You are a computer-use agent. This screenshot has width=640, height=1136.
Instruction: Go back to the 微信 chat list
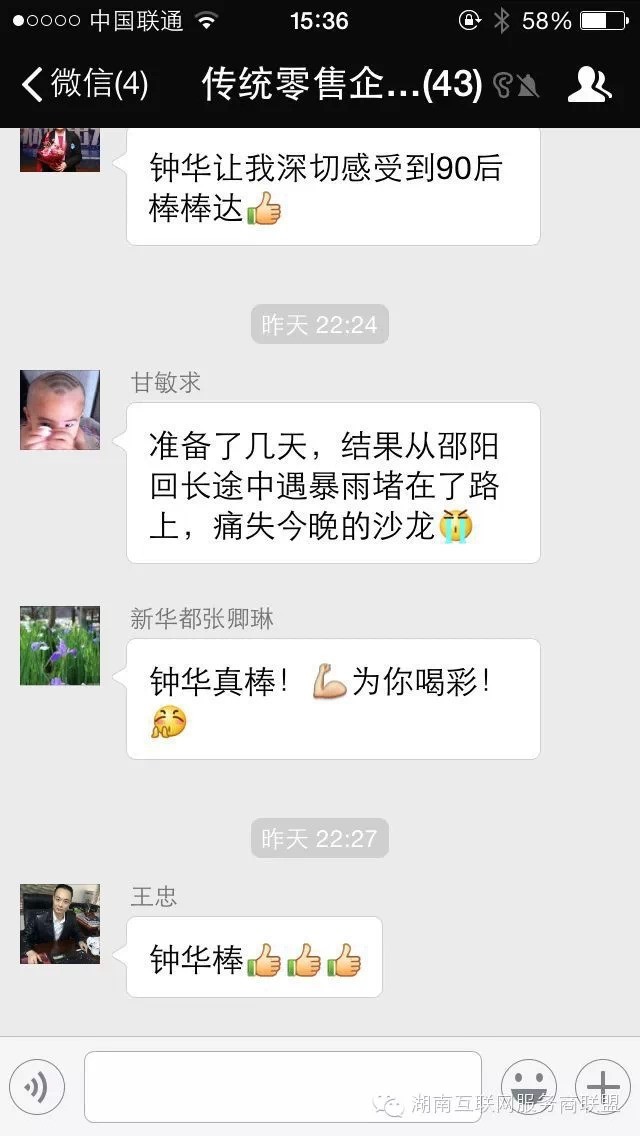[84, 84]
